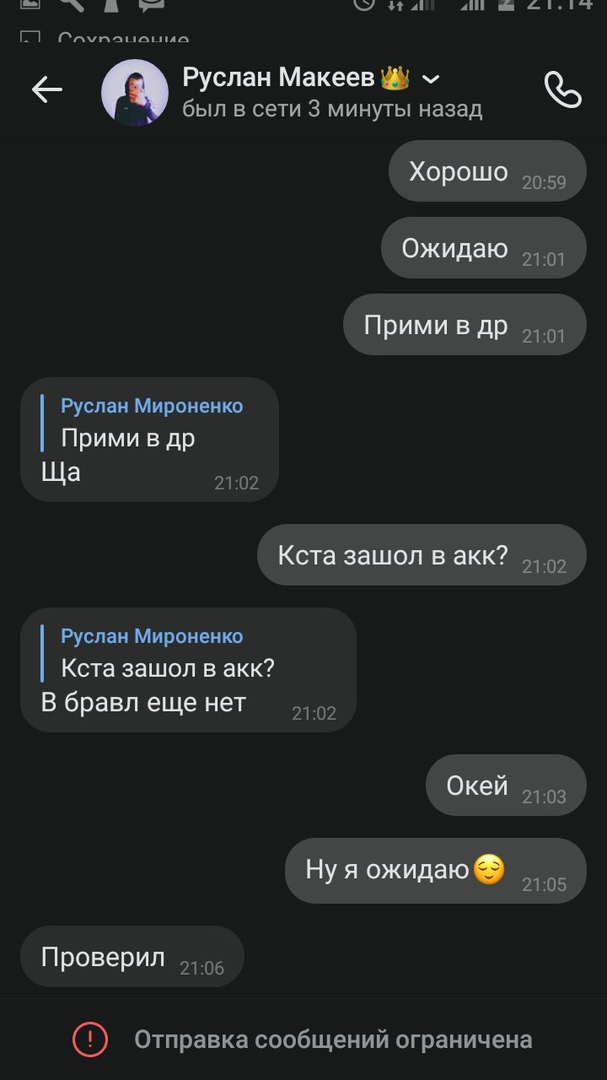Start a voice call with phone icon
Screen dimensions: 607x1080
[x=562, y=90]
